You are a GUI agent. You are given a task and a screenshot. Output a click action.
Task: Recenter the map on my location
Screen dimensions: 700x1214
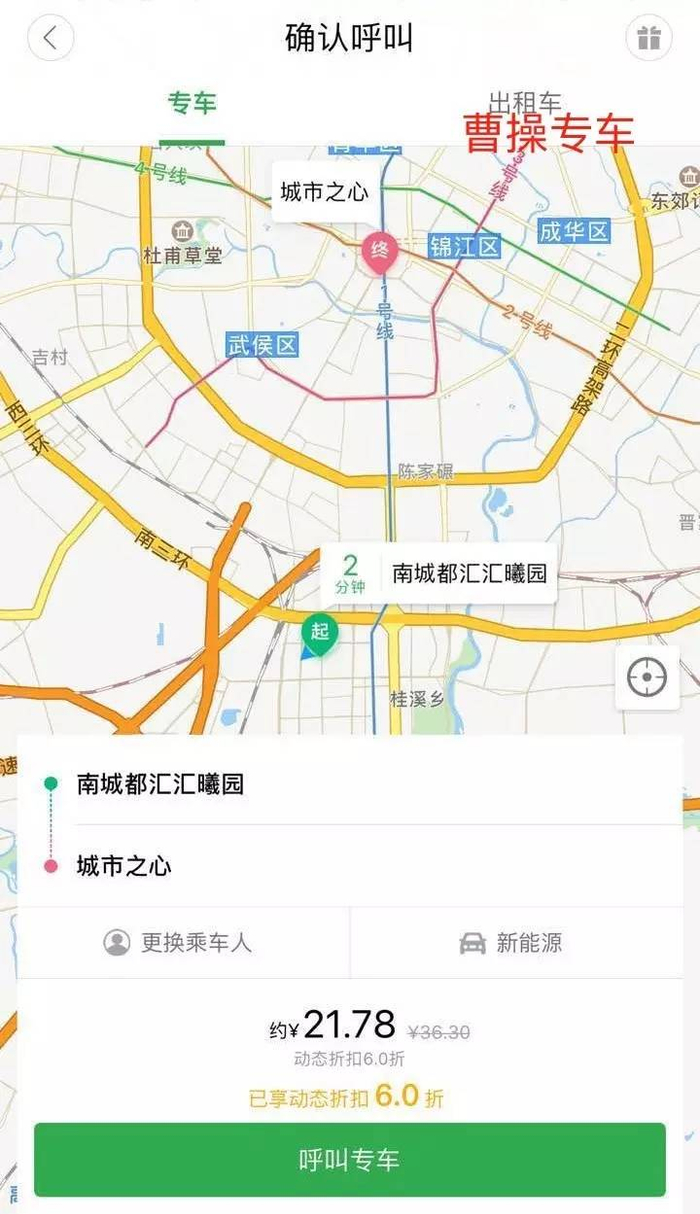(647, 678)
